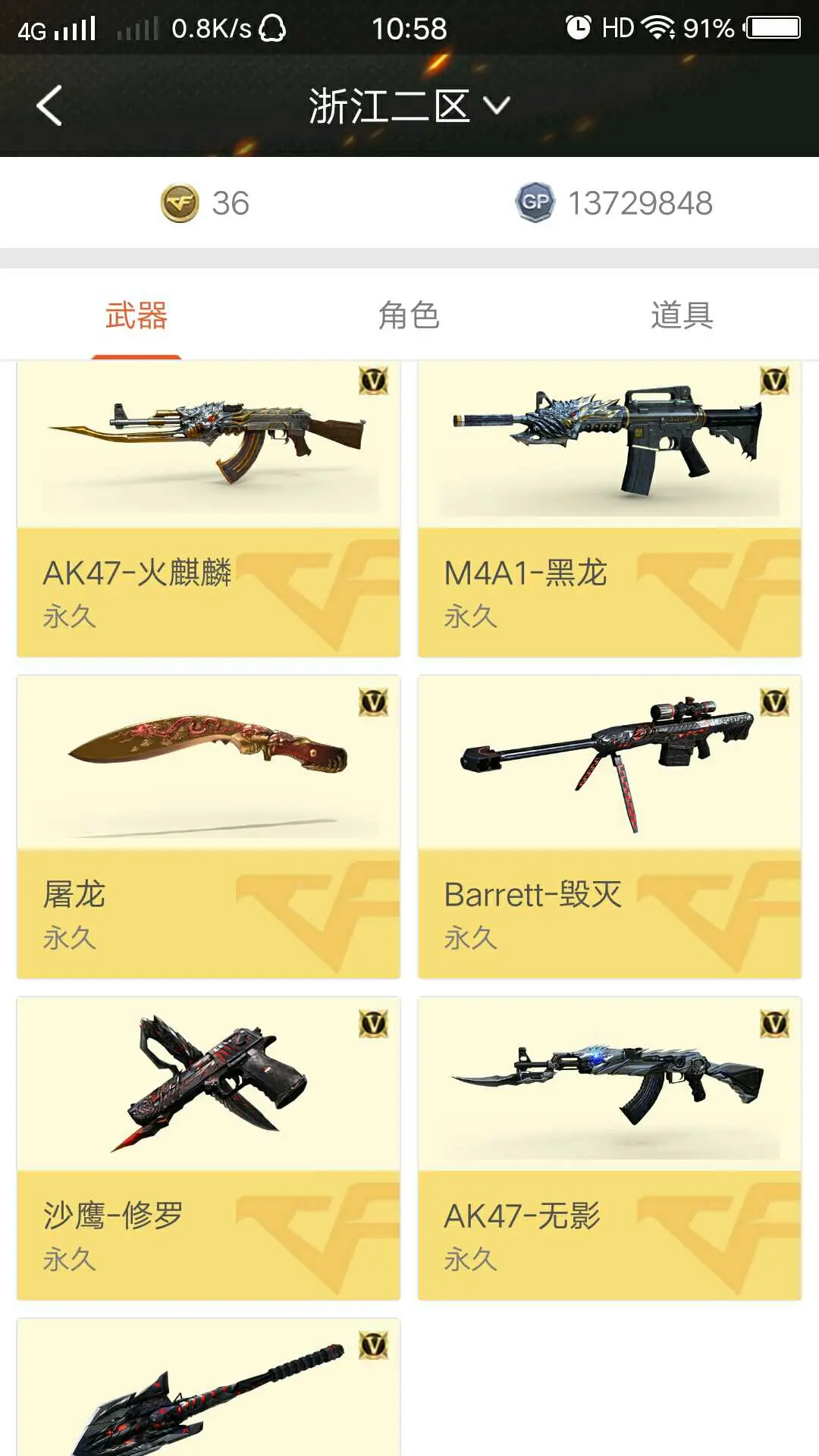
Task: Open the 浙江二区 server dropdown
Action: [409, 105]
